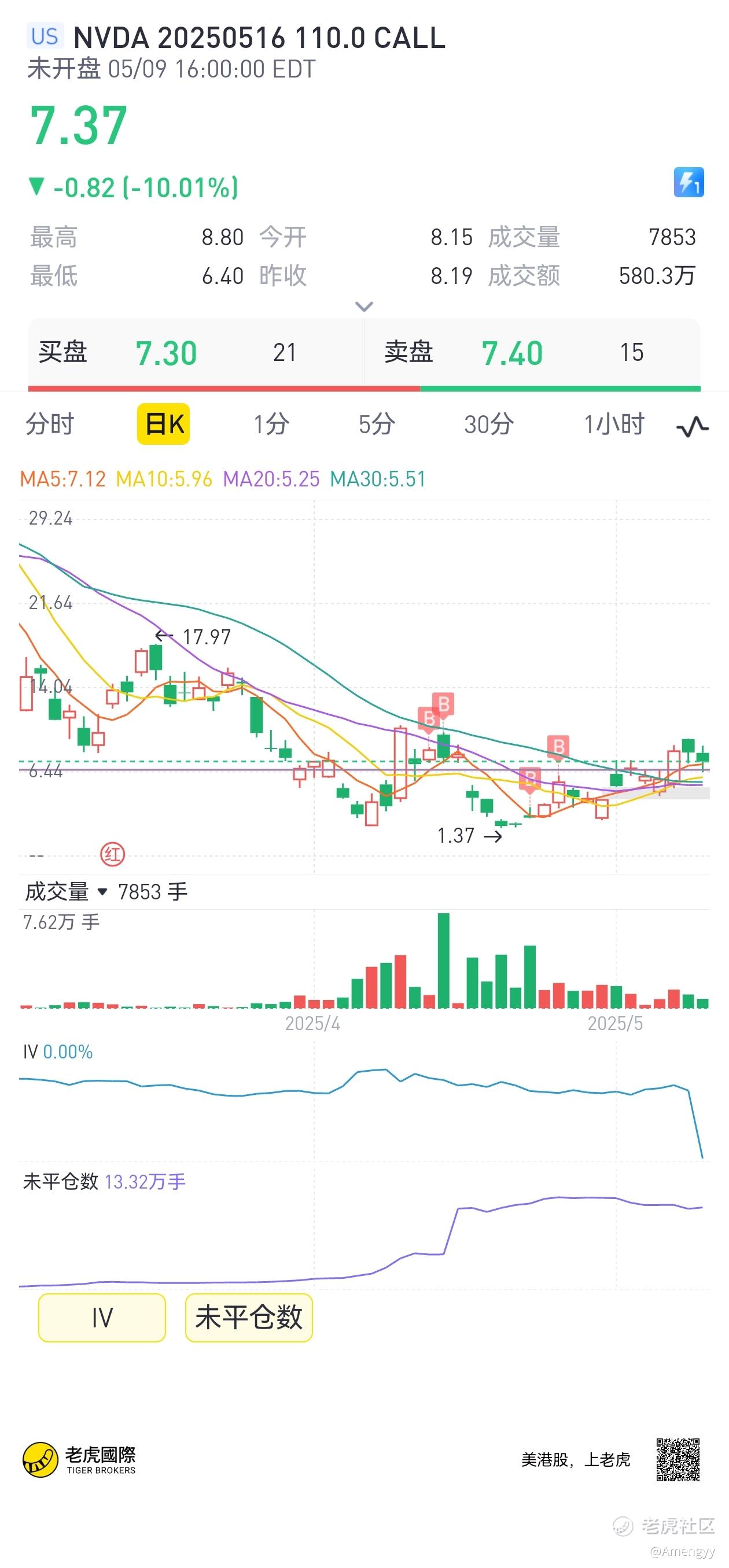
Task: Show the 5分 chart
Action: click(x=377, y=425)
